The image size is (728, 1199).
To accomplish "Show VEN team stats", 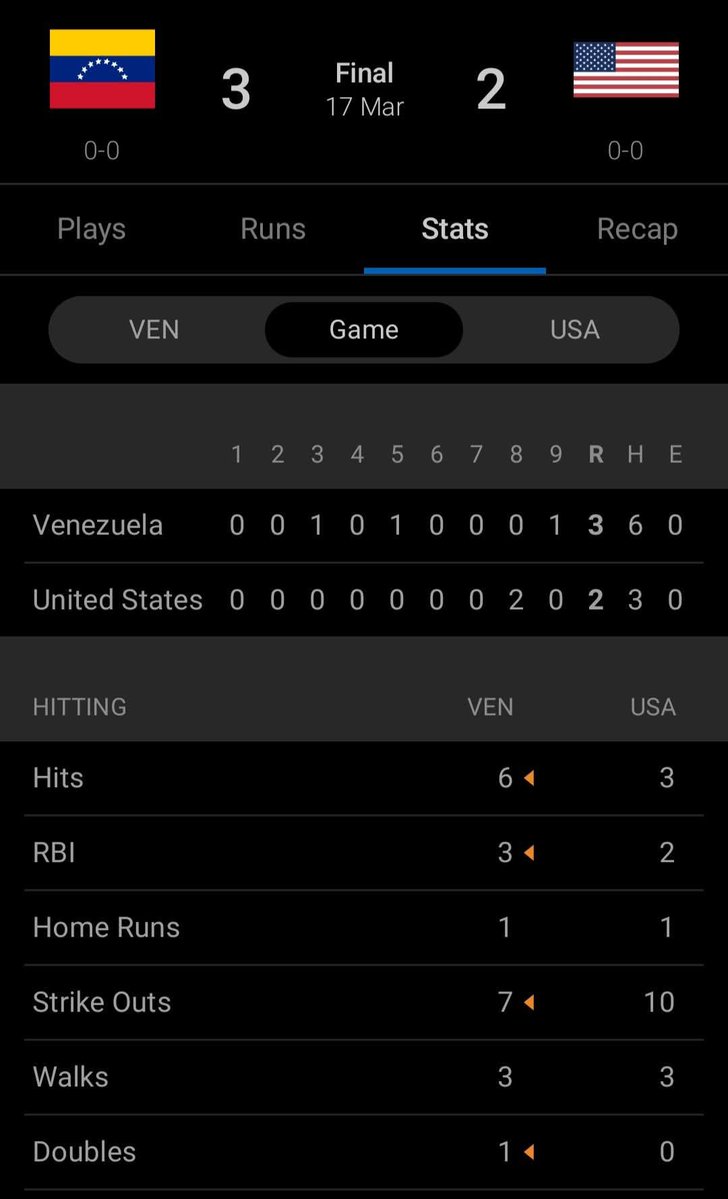I will coord(154,330).
